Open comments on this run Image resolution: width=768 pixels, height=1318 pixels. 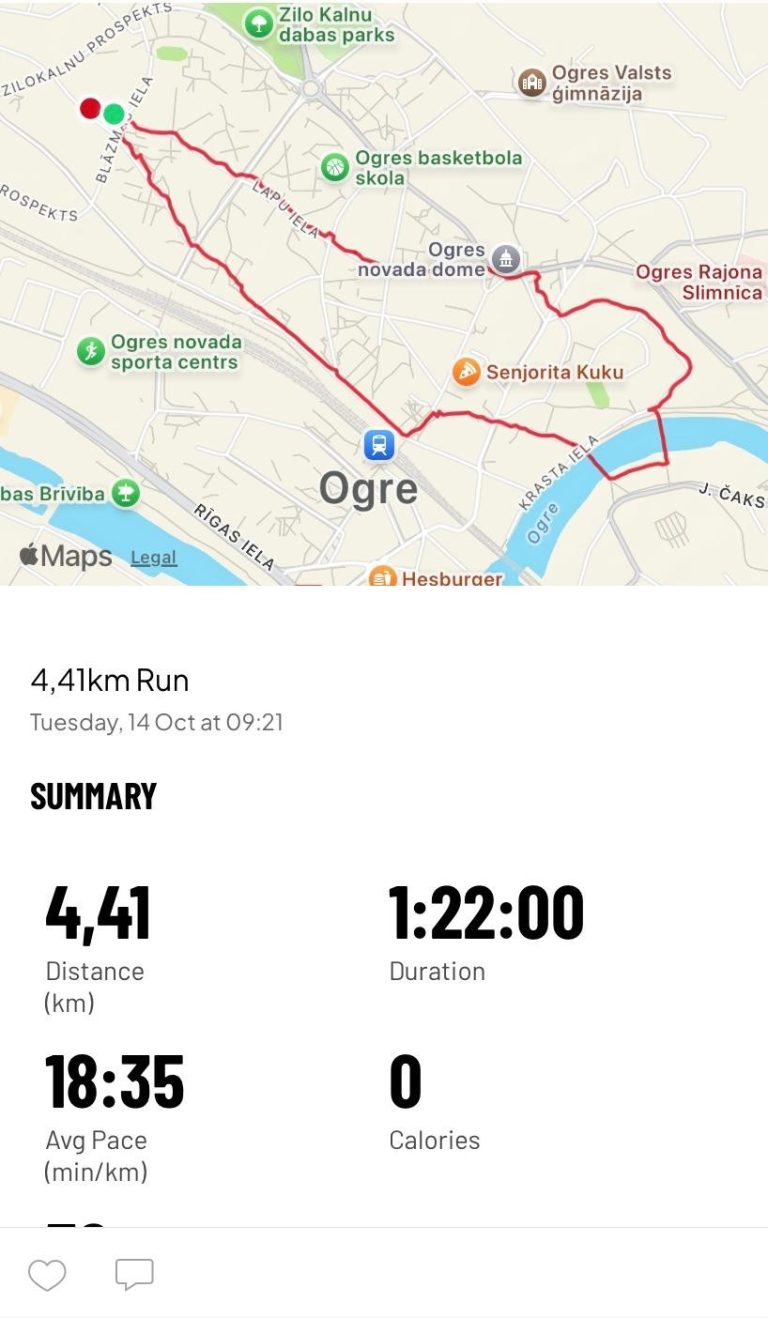tap(134, 1274)
